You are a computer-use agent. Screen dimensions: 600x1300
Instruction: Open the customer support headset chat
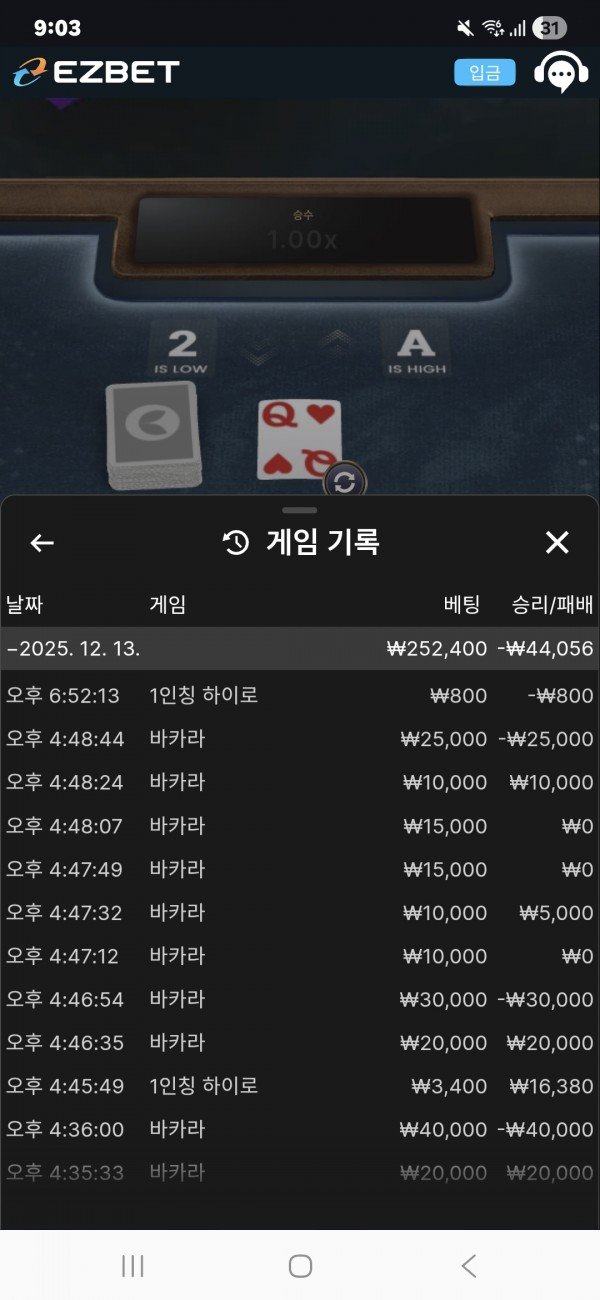pos(561,72)
